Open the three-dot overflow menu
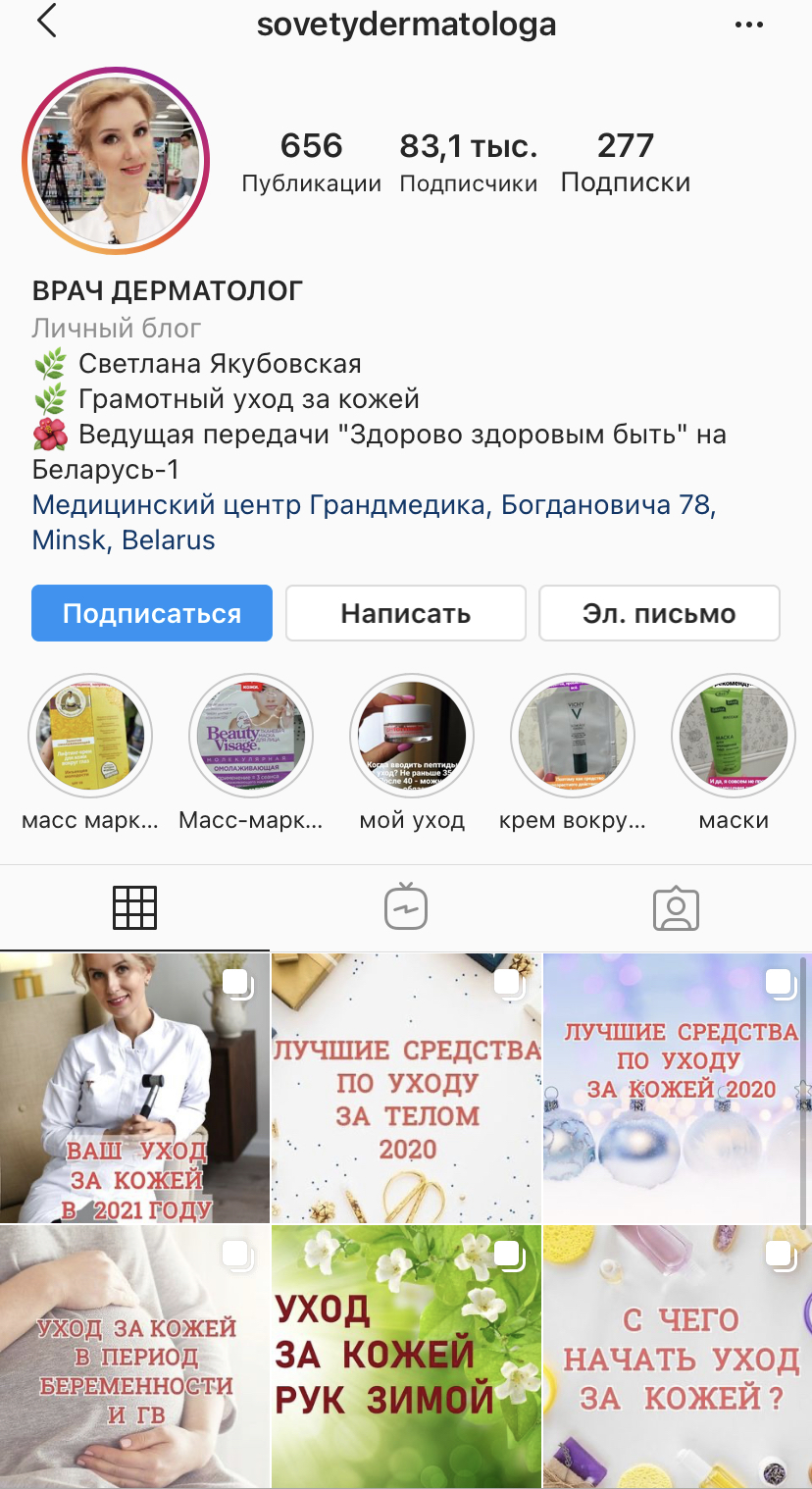812x1489 pixels. [x=749, y=25]
